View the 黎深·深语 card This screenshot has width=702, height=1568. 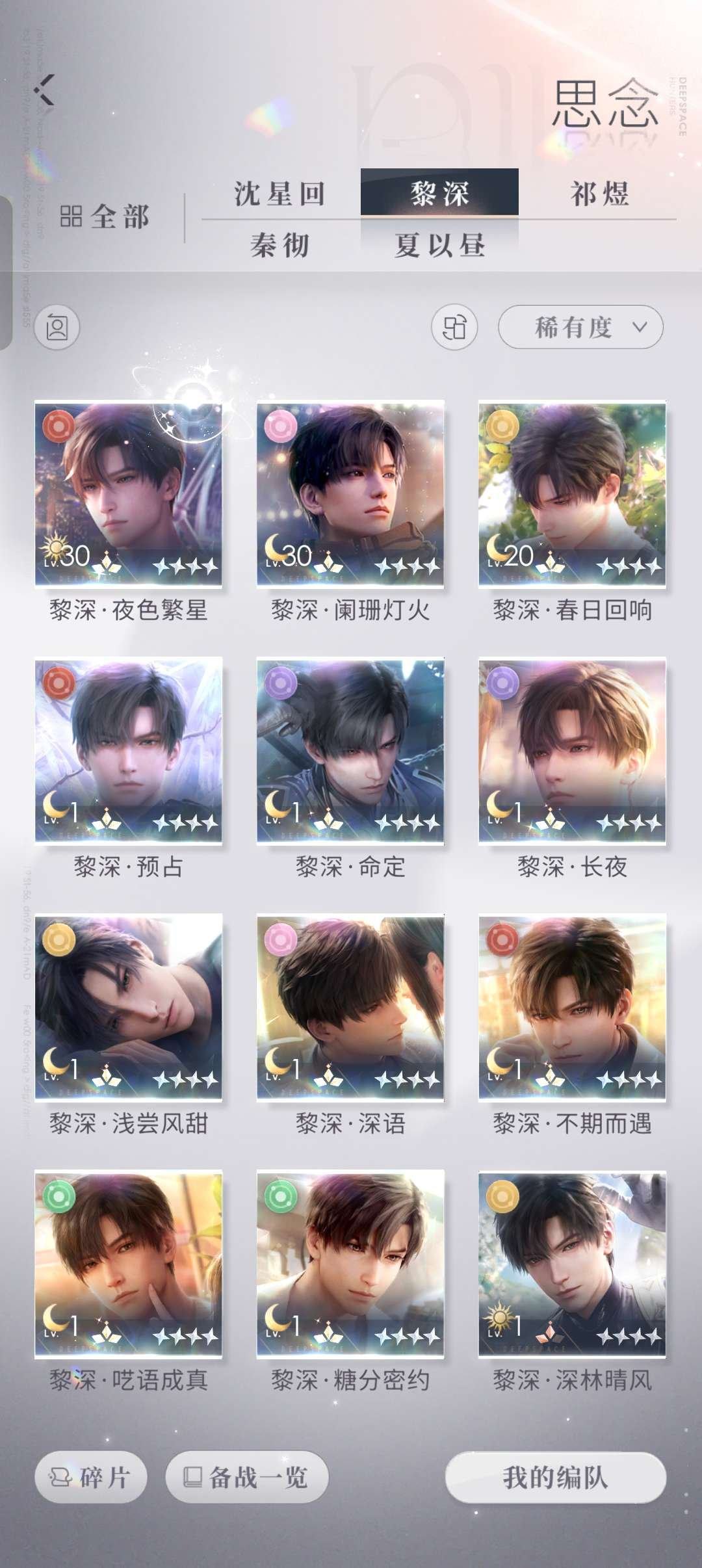(x=350, y=1008)
